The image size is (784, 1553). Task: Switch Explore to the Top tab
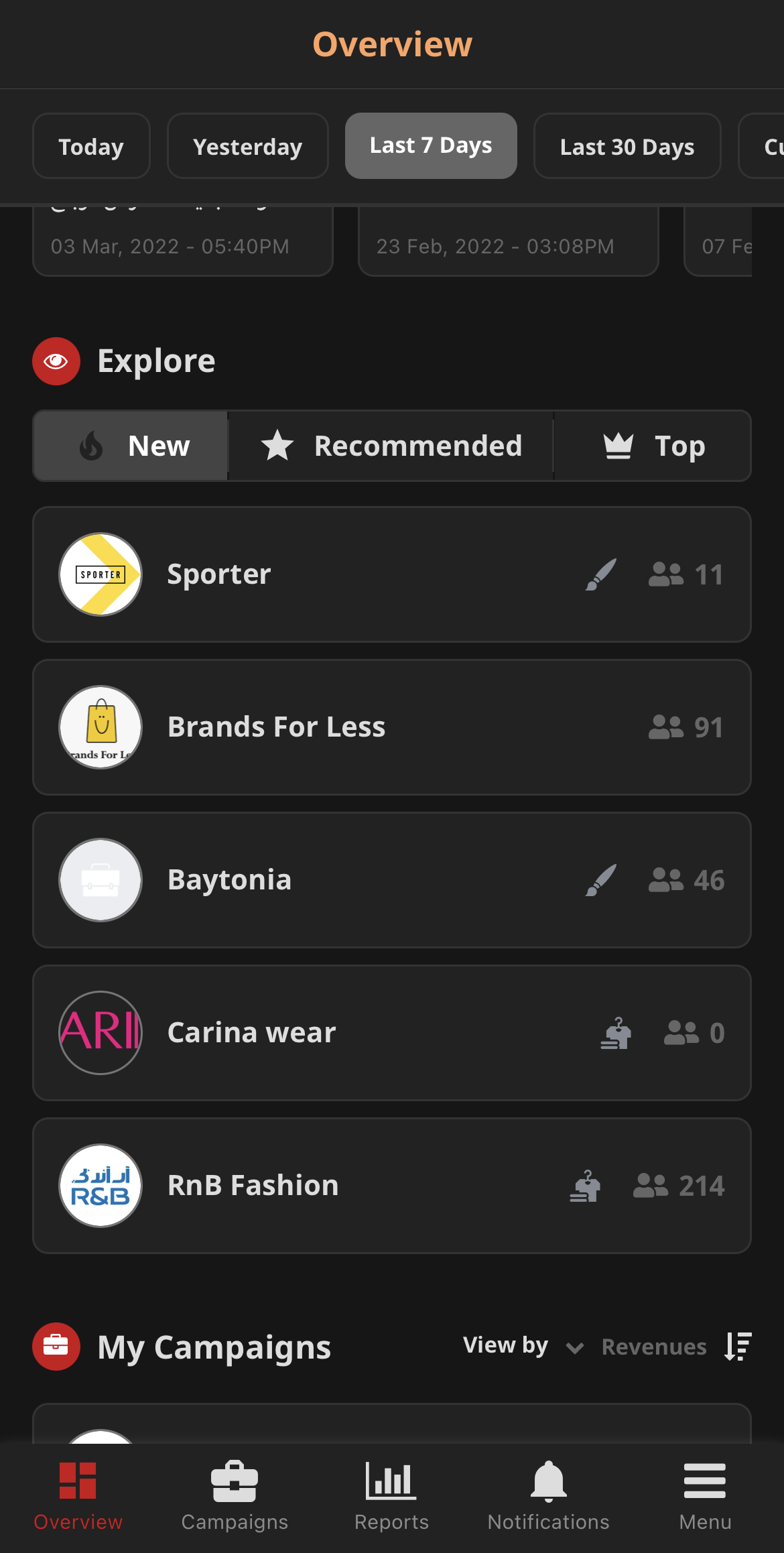tap(653, 446)
